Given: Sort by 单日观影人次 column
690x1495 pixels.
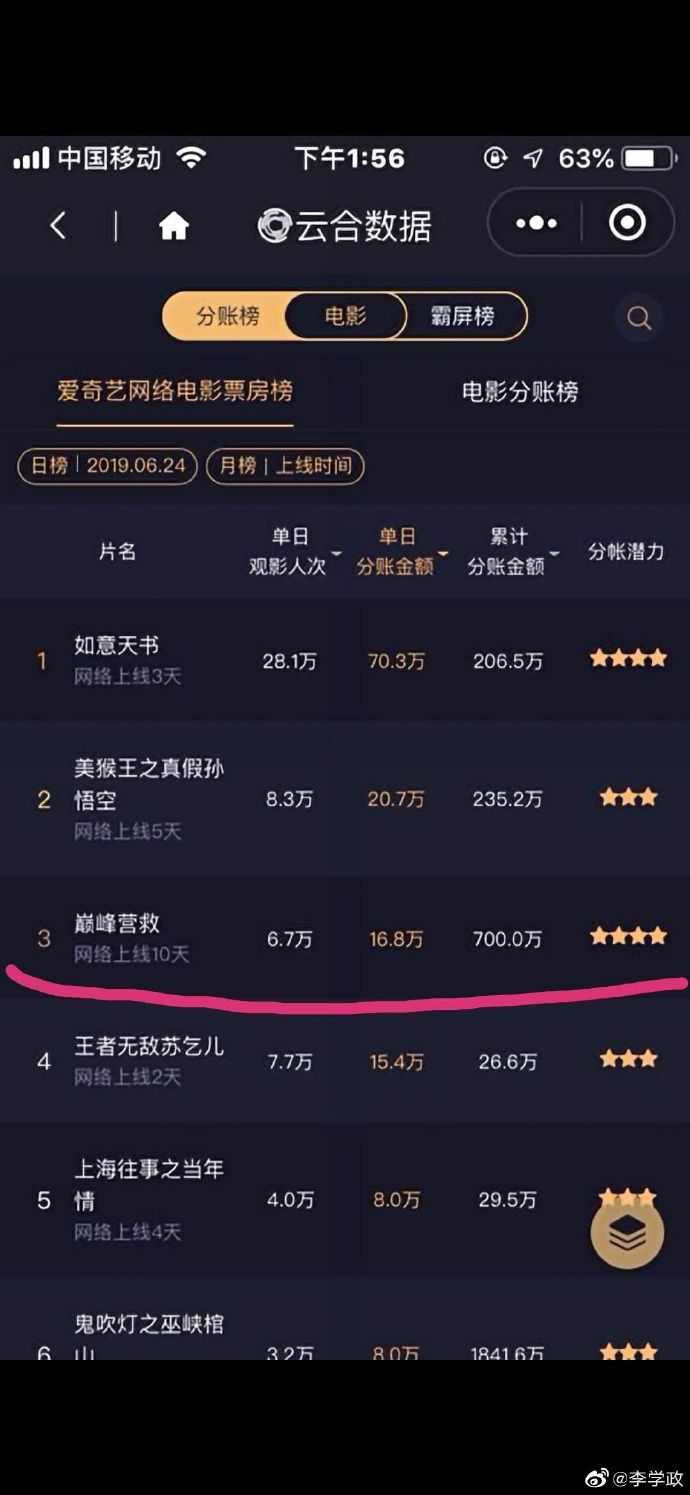Looking at the screenshot, I should [x=292, y=552].
